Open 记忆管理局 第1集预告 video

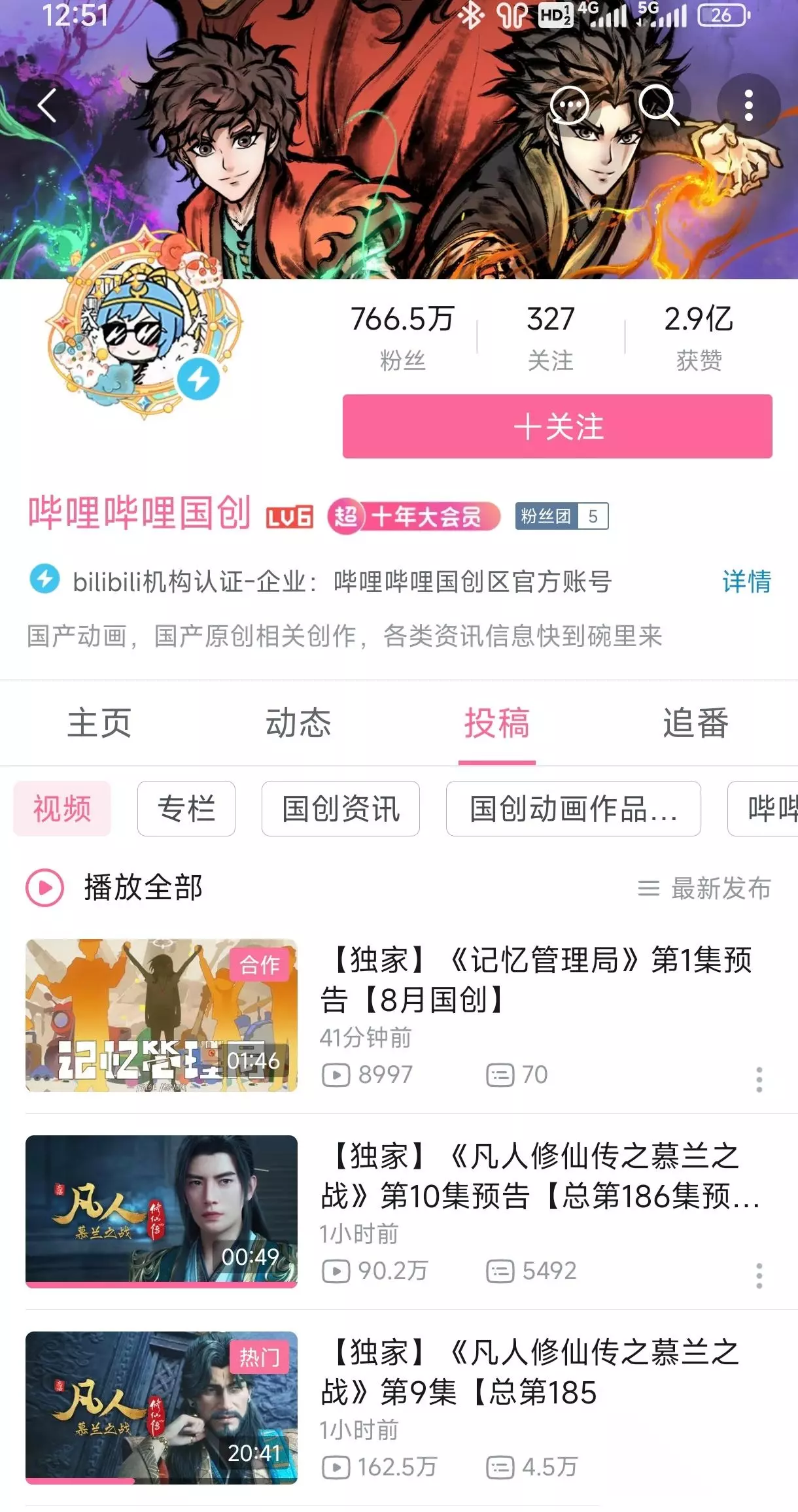point(536,979)
